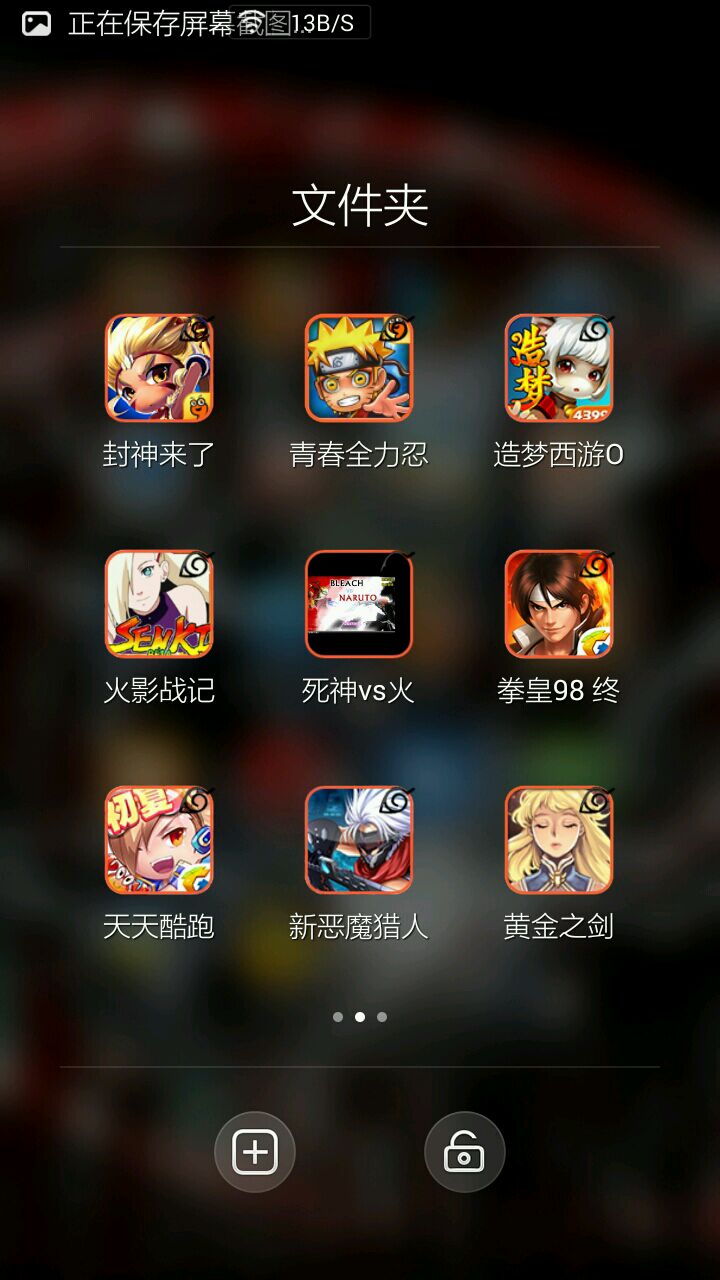
Task: Launch 青春全力忍 app
Action: (359, 368)
